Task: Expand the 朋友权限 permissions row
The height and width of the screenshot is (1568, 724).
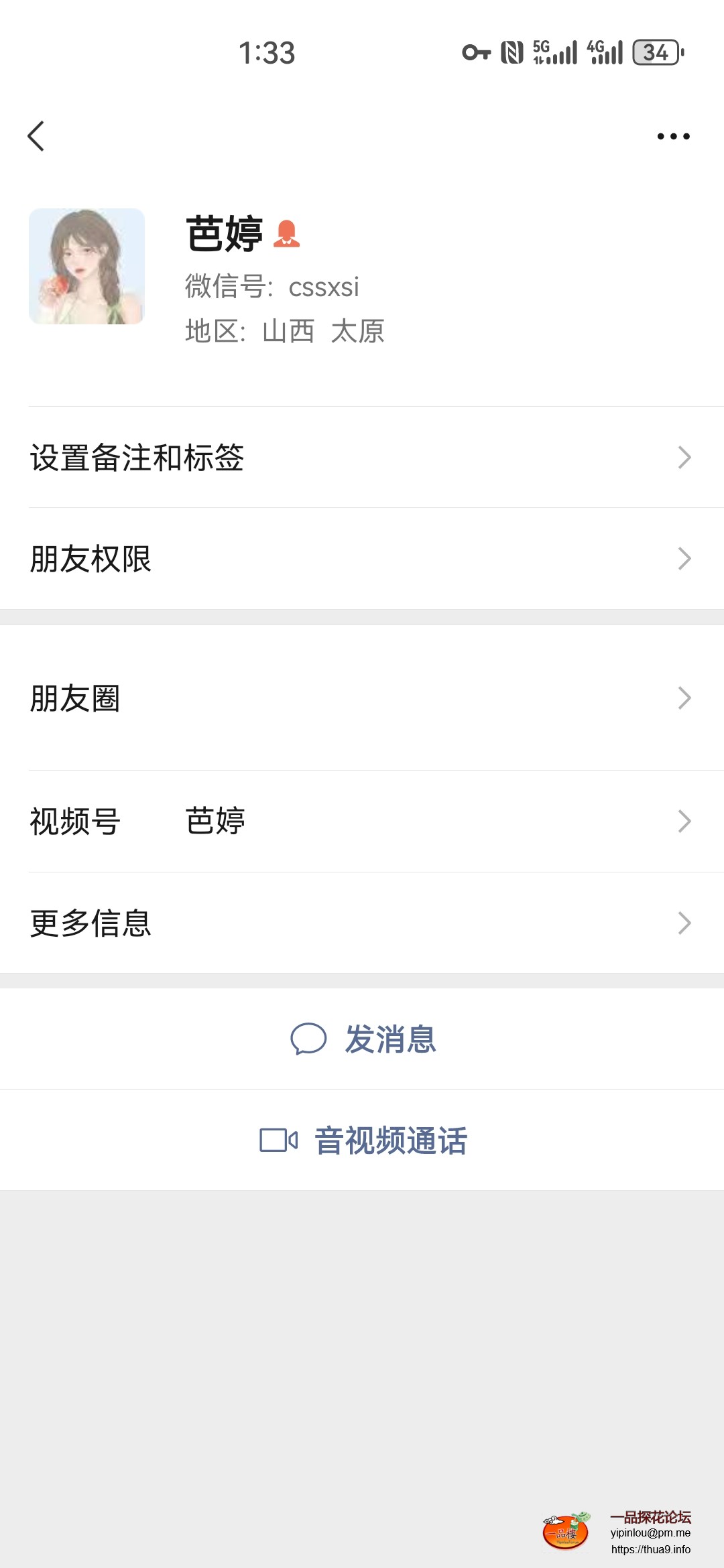Action: pos(362,558)
